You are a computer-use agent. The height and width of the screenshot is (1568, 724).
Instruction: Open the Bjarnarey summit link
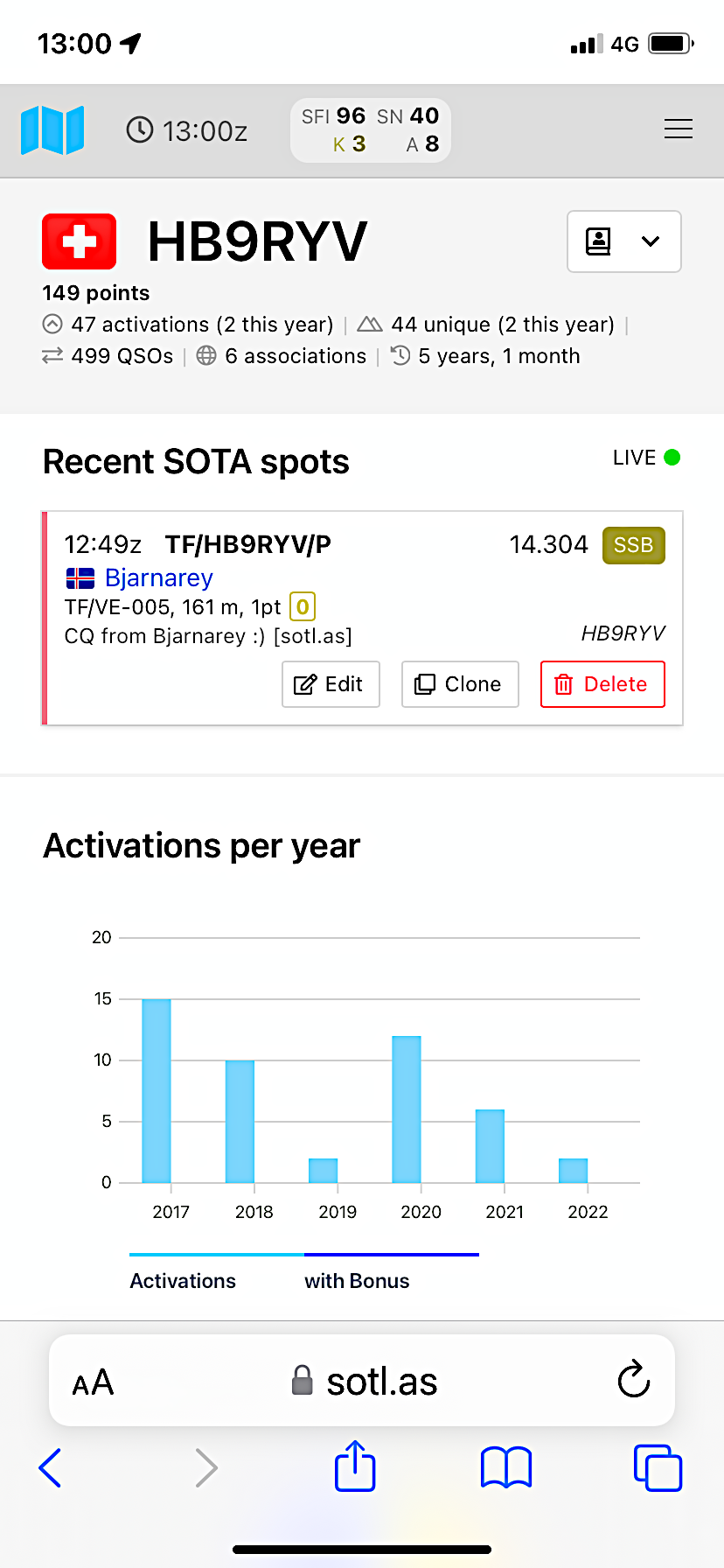[158, 577]
